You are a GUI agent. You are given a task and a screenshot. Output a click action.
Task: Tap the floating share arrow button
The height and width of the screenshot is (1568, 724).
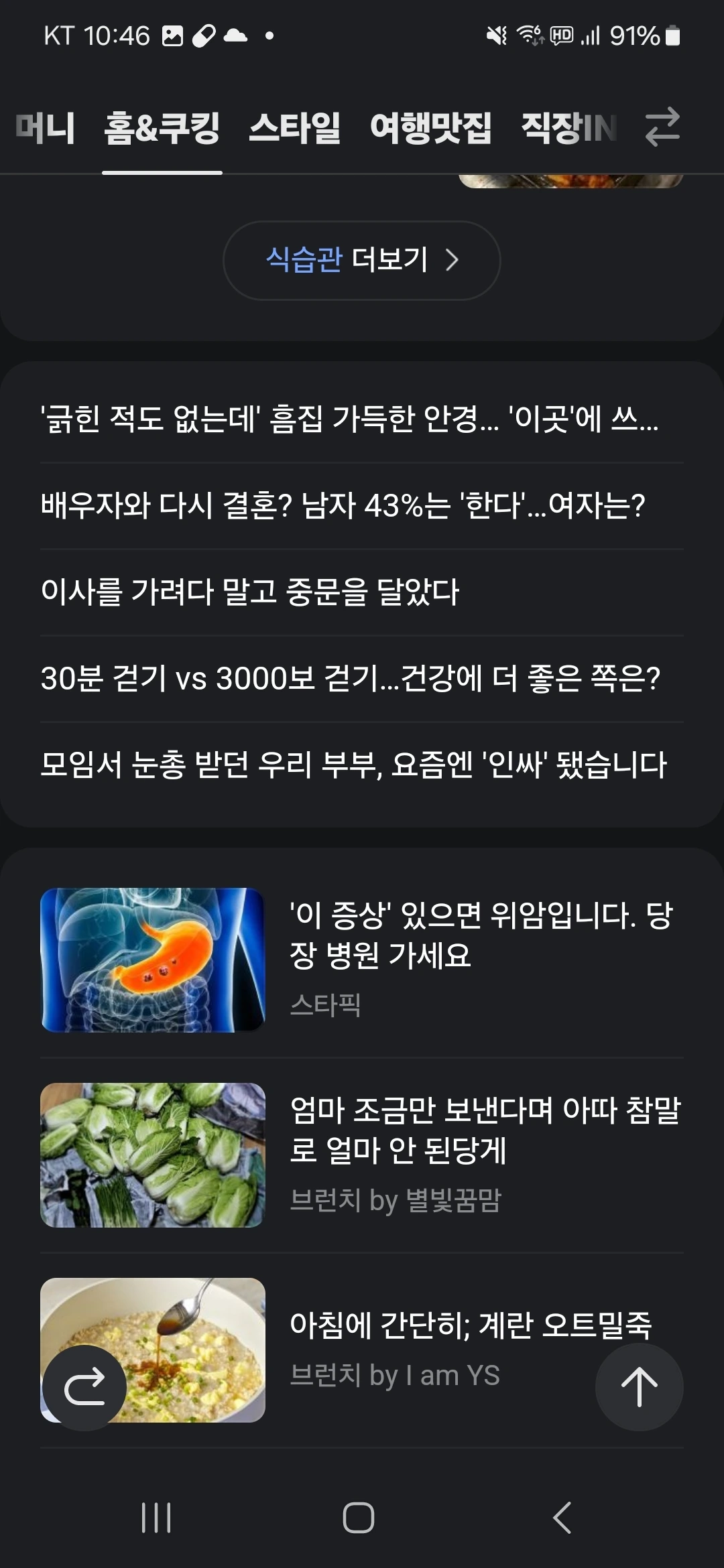[84, 1388]
